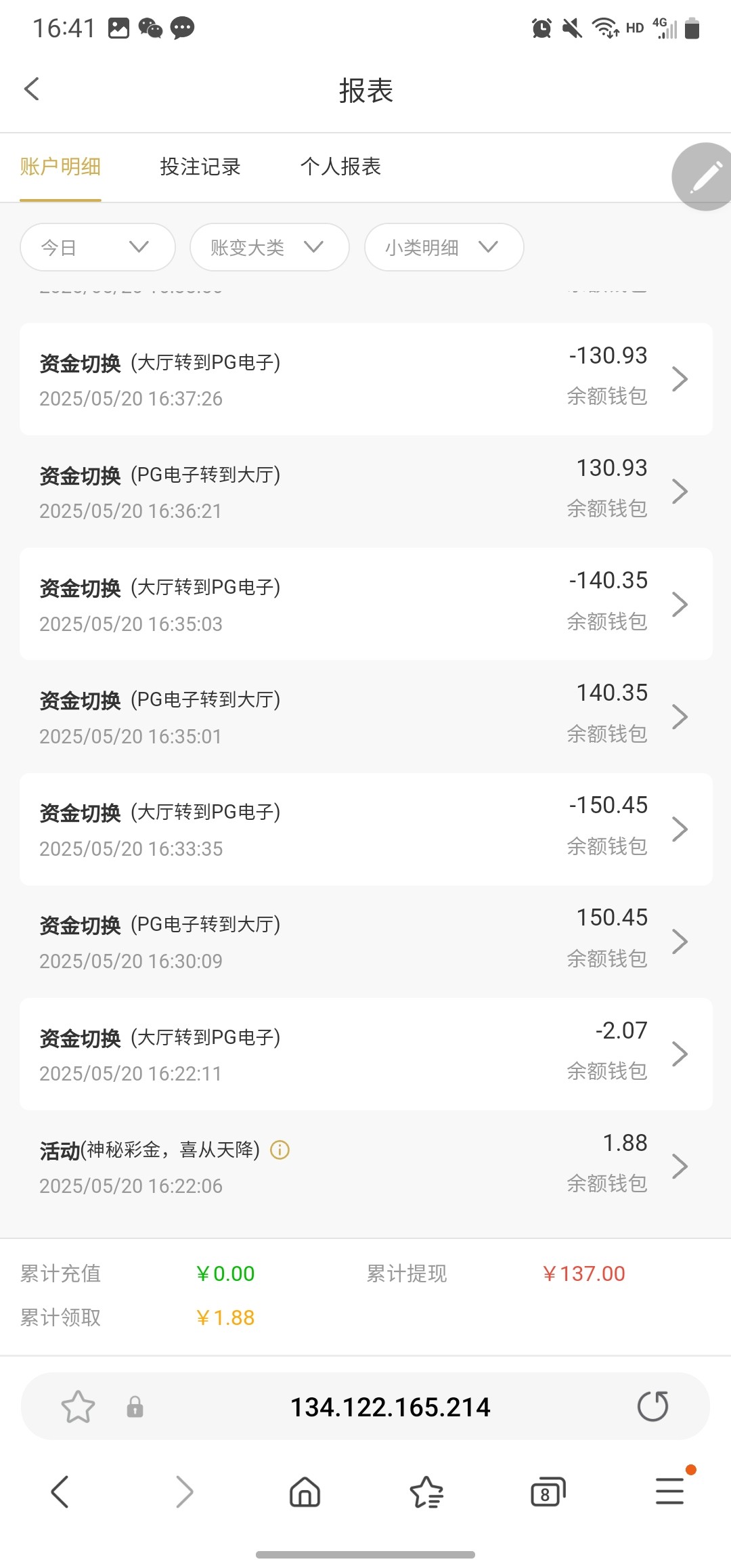
Task: Switch to the 投注记录 tab
Action: [200, 167]
